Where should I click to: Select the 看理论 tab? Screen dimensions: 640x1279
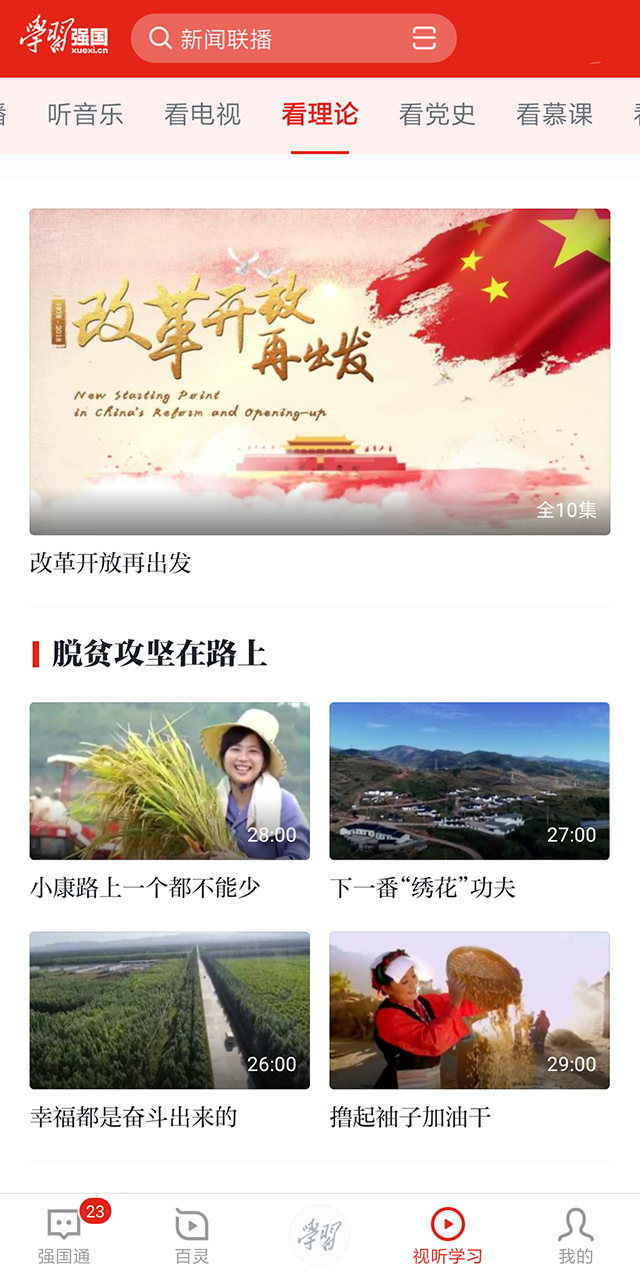pyautogui.click(x=320, y=115)
